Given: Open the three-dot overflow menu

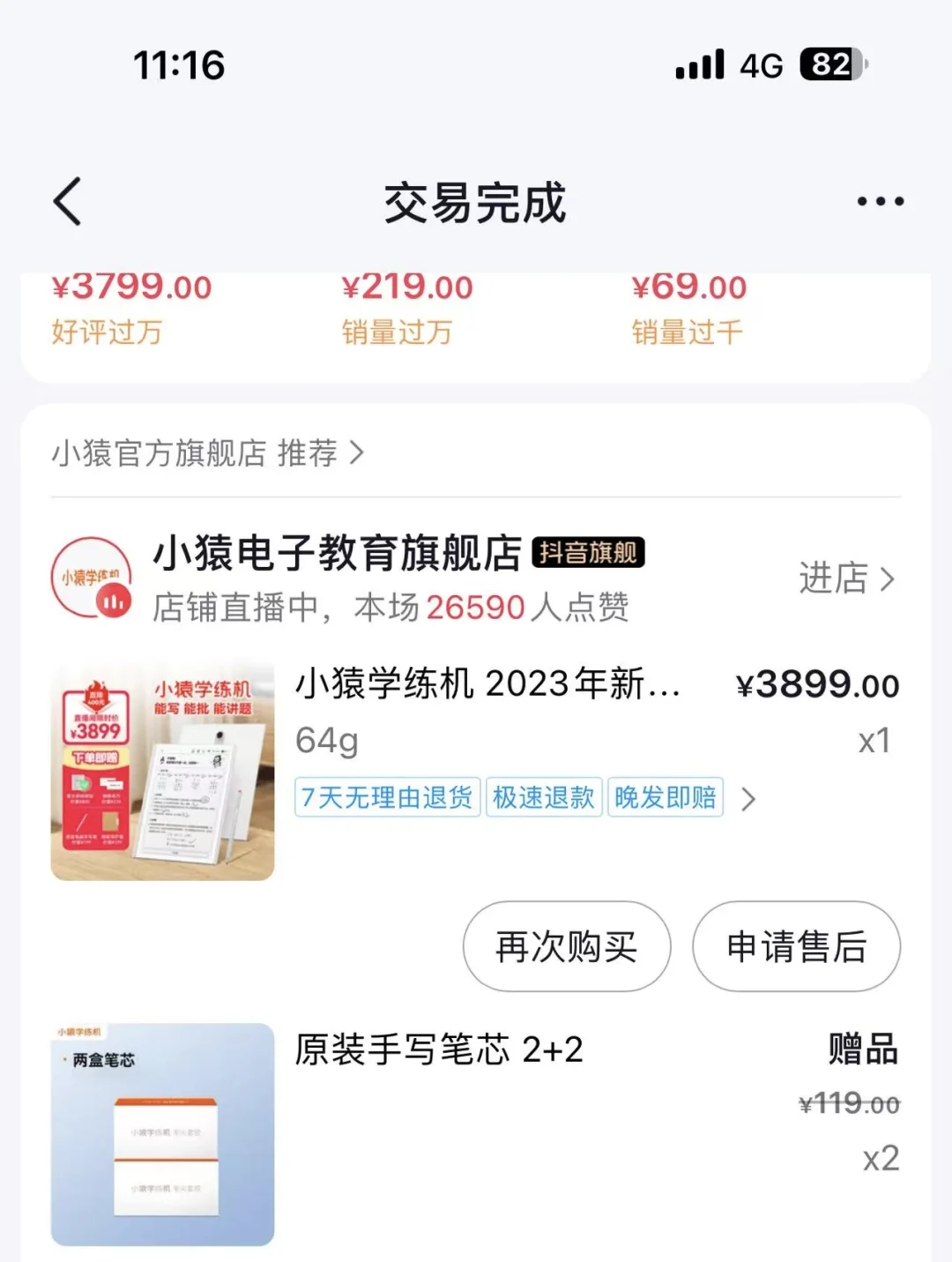Looking at the screenshot, I should (880, 202).
